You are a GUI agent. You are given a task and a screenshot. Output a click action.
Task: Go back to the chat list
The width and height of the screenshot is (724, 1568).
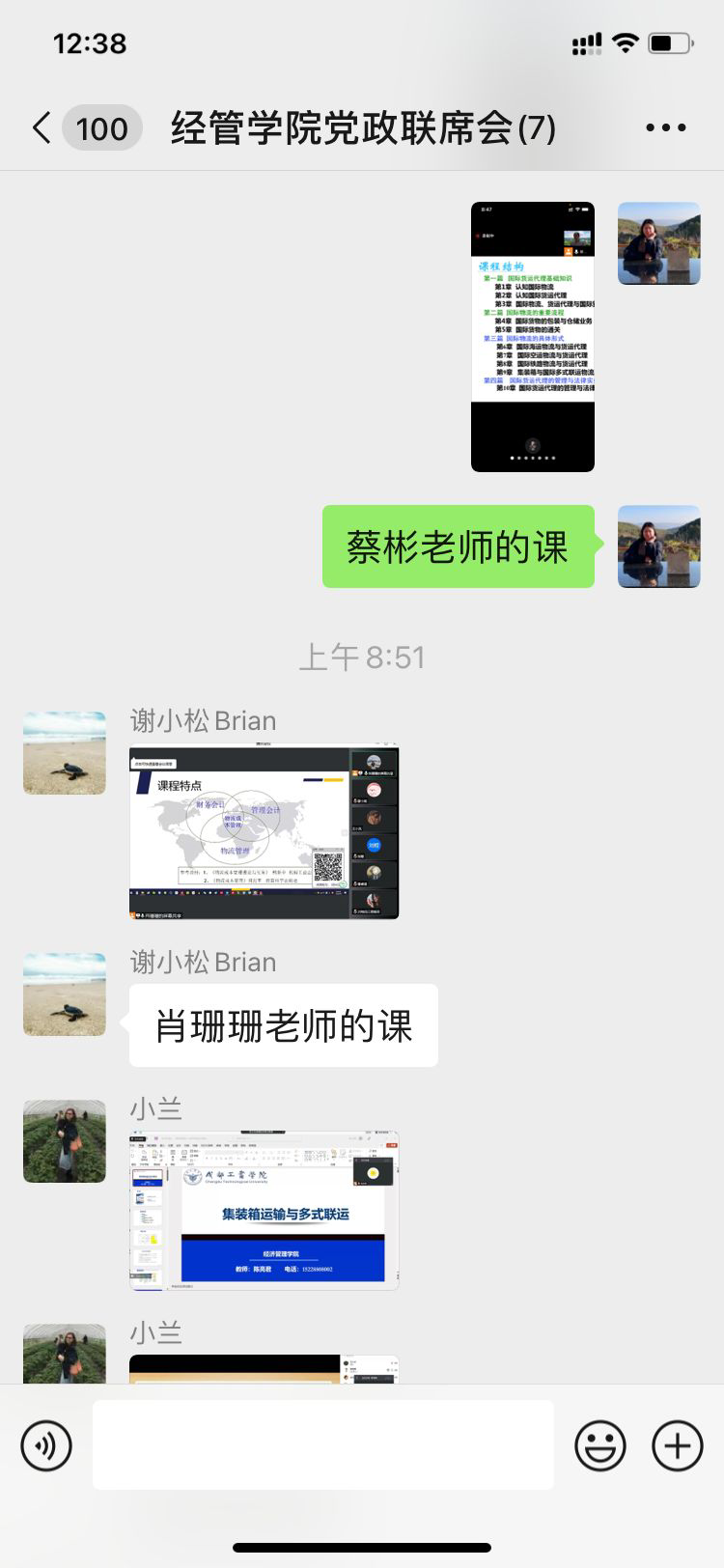[42, 127]
